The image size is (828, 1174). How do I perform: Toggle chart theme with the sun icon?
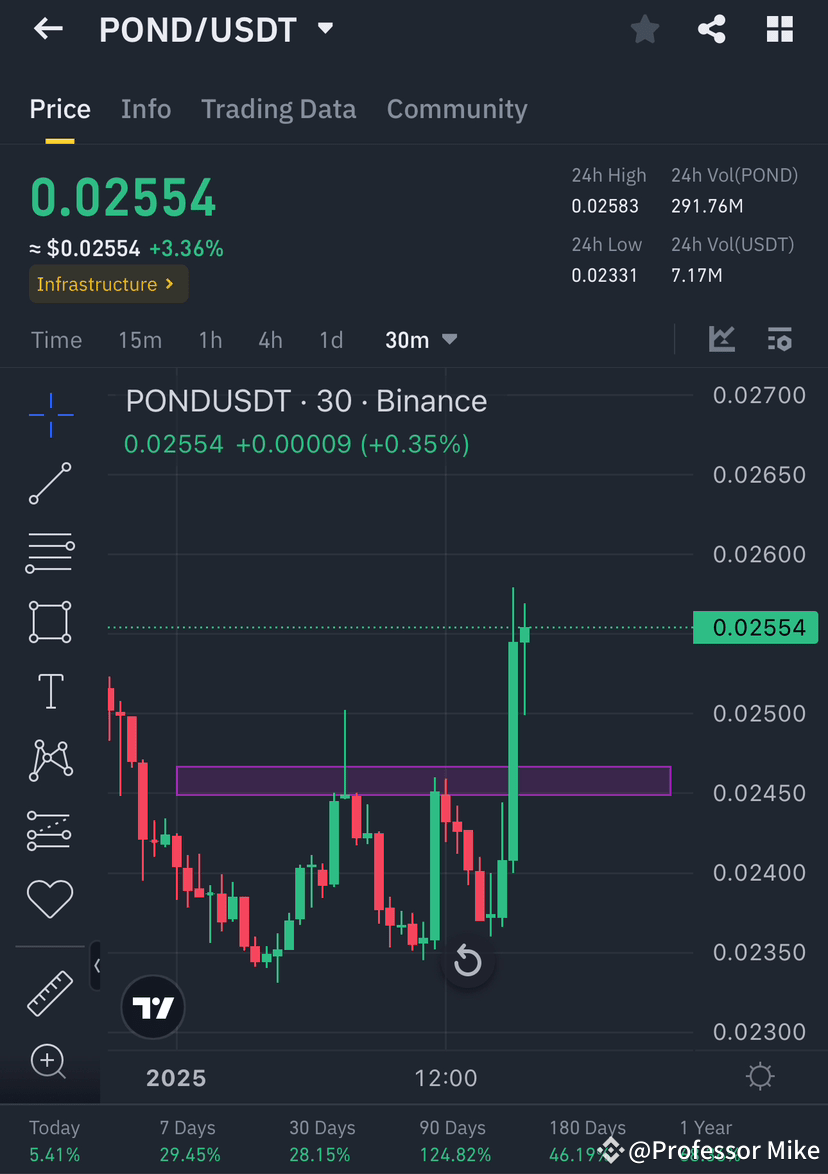coord(759,1076)
